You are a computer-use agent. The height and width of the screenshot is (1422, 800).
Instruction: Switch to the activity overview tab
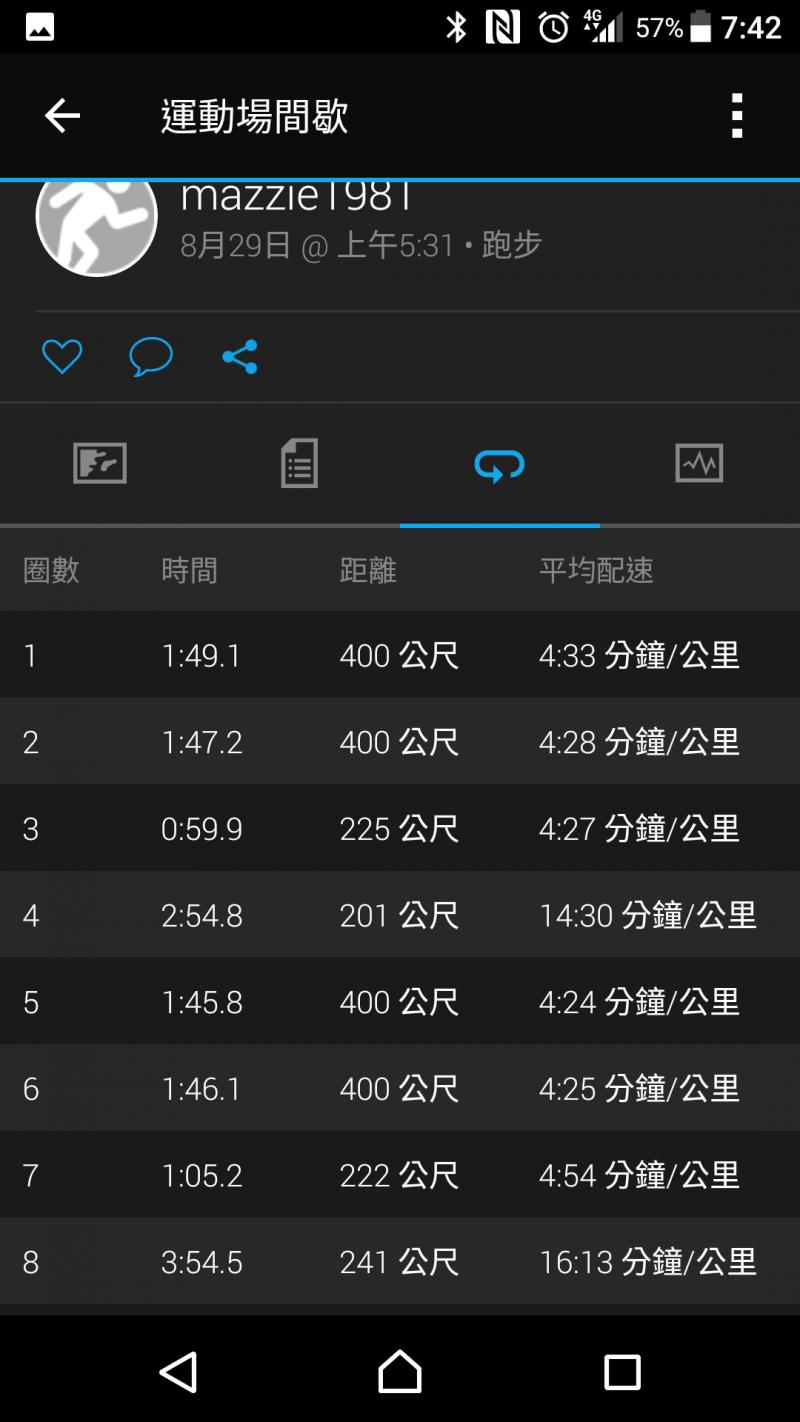[x=100, y=464]
